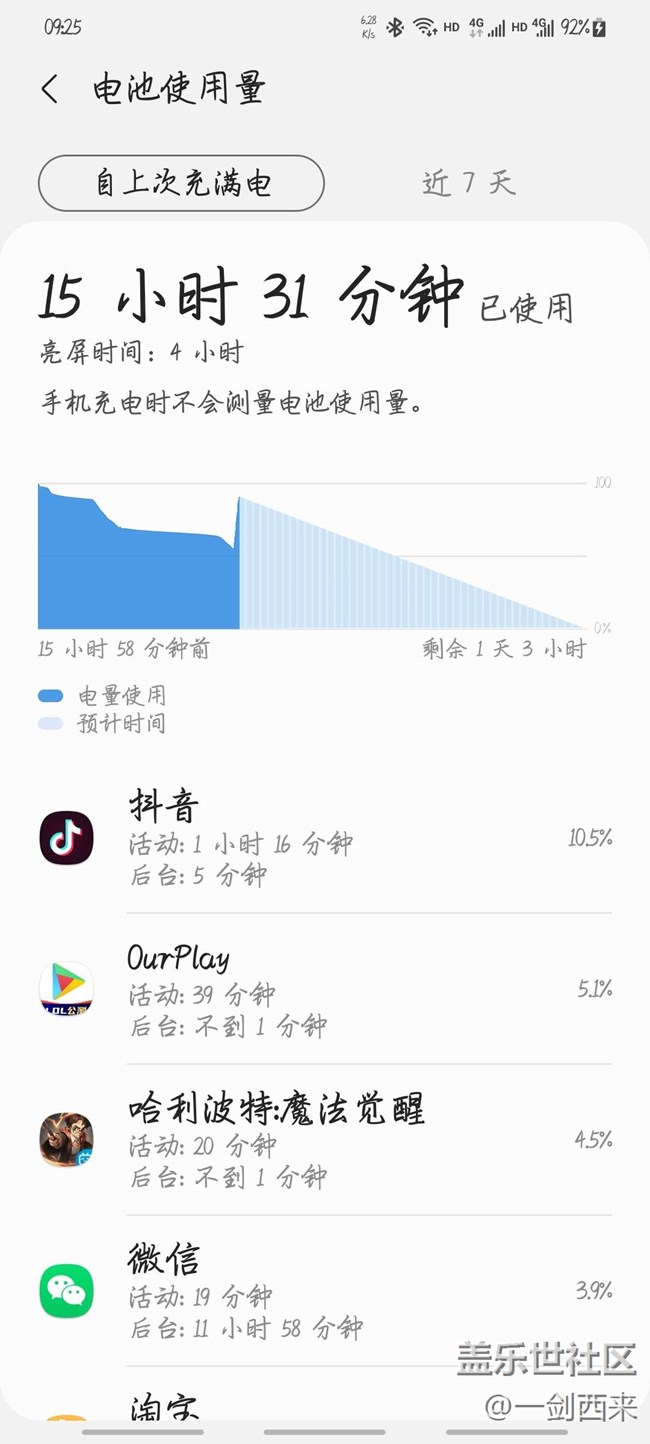Select the 自上次充满电 tab

coord(181,183)
